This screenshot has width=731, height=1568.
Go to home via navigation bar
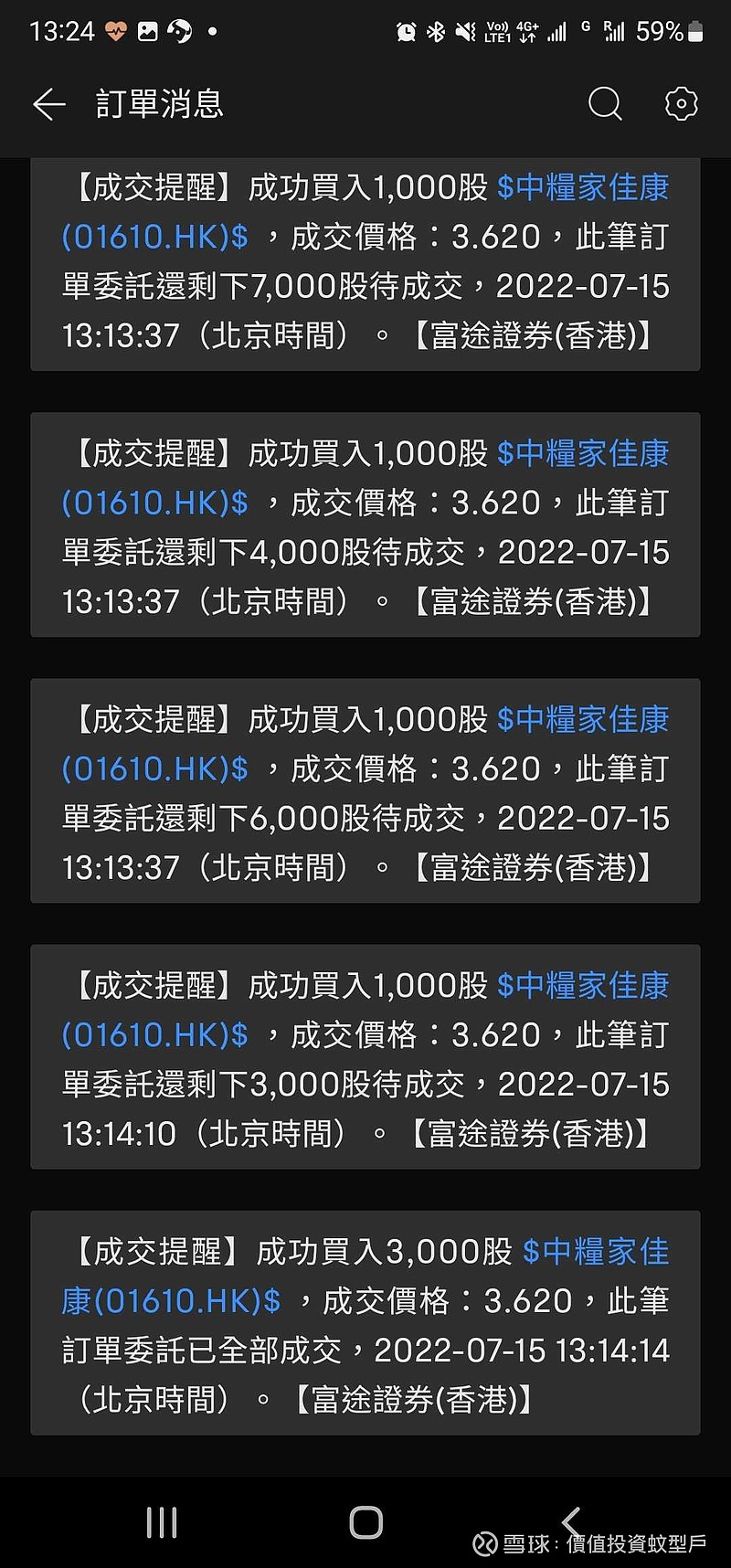pyautogui.click(x=366, y=1522)
